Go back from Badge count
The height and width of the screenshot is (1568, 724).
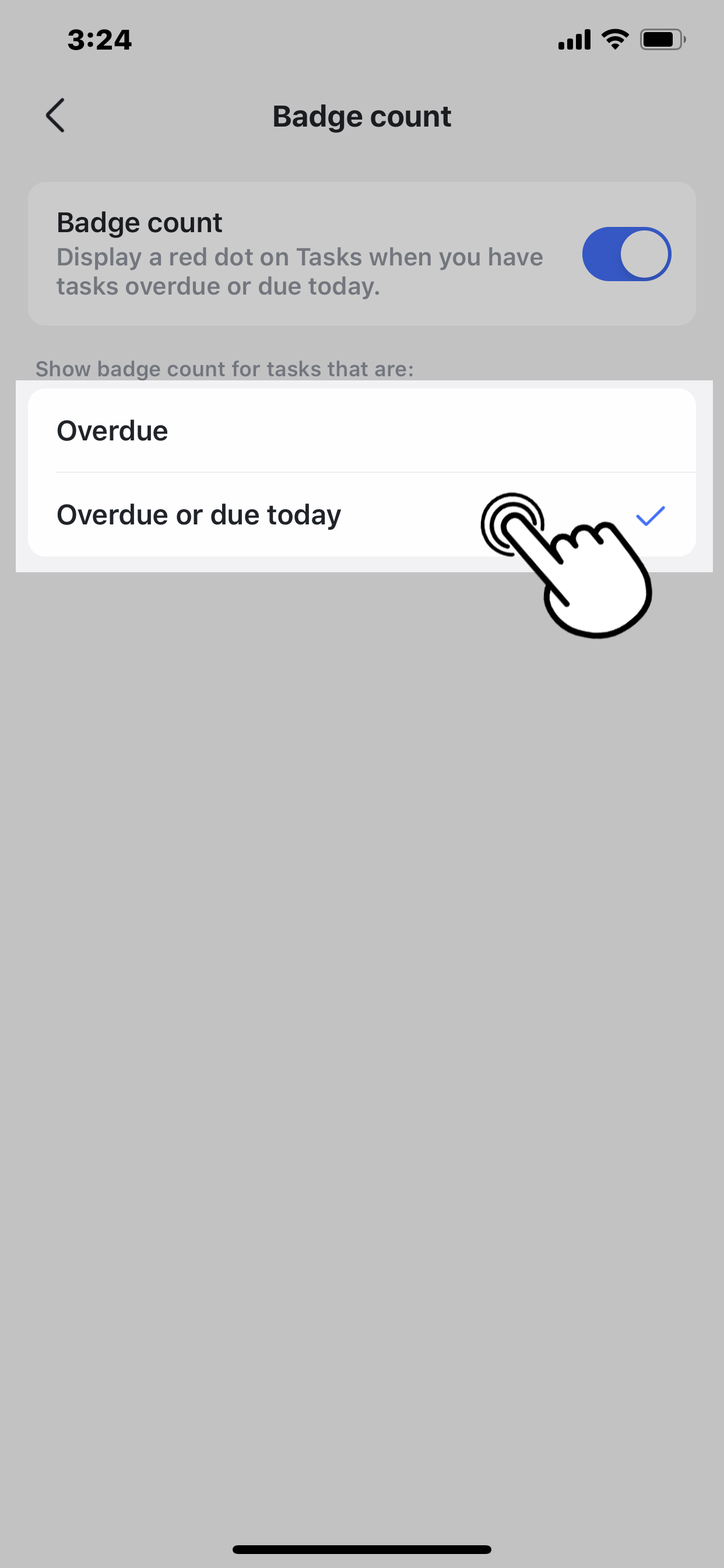[x=55, y=116]
